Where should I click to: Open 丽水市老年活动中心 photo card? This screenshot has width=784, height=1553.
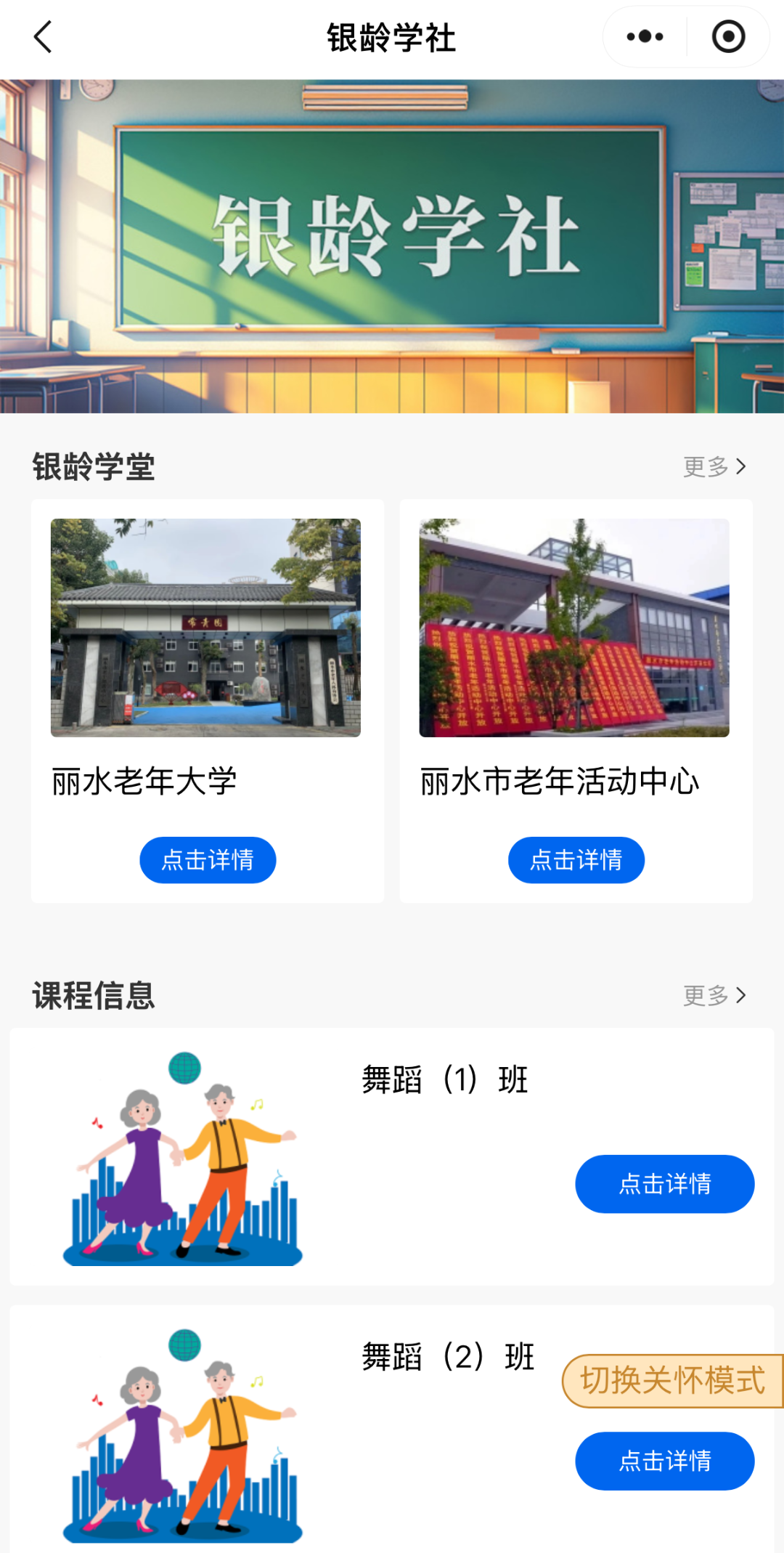(x=574, y=628)
